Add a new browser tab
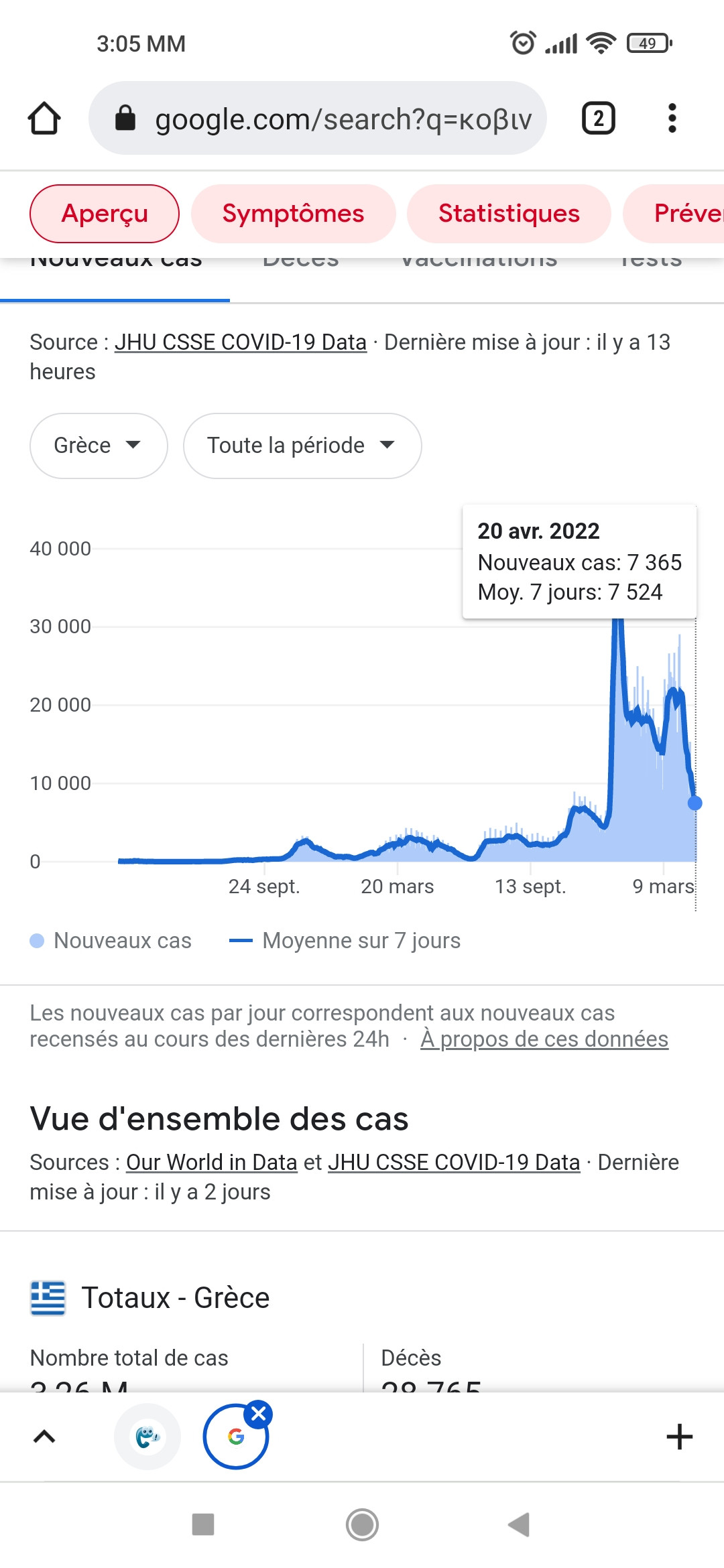The width and height of the screenshot is (724, 1568). click(679, 1436)
